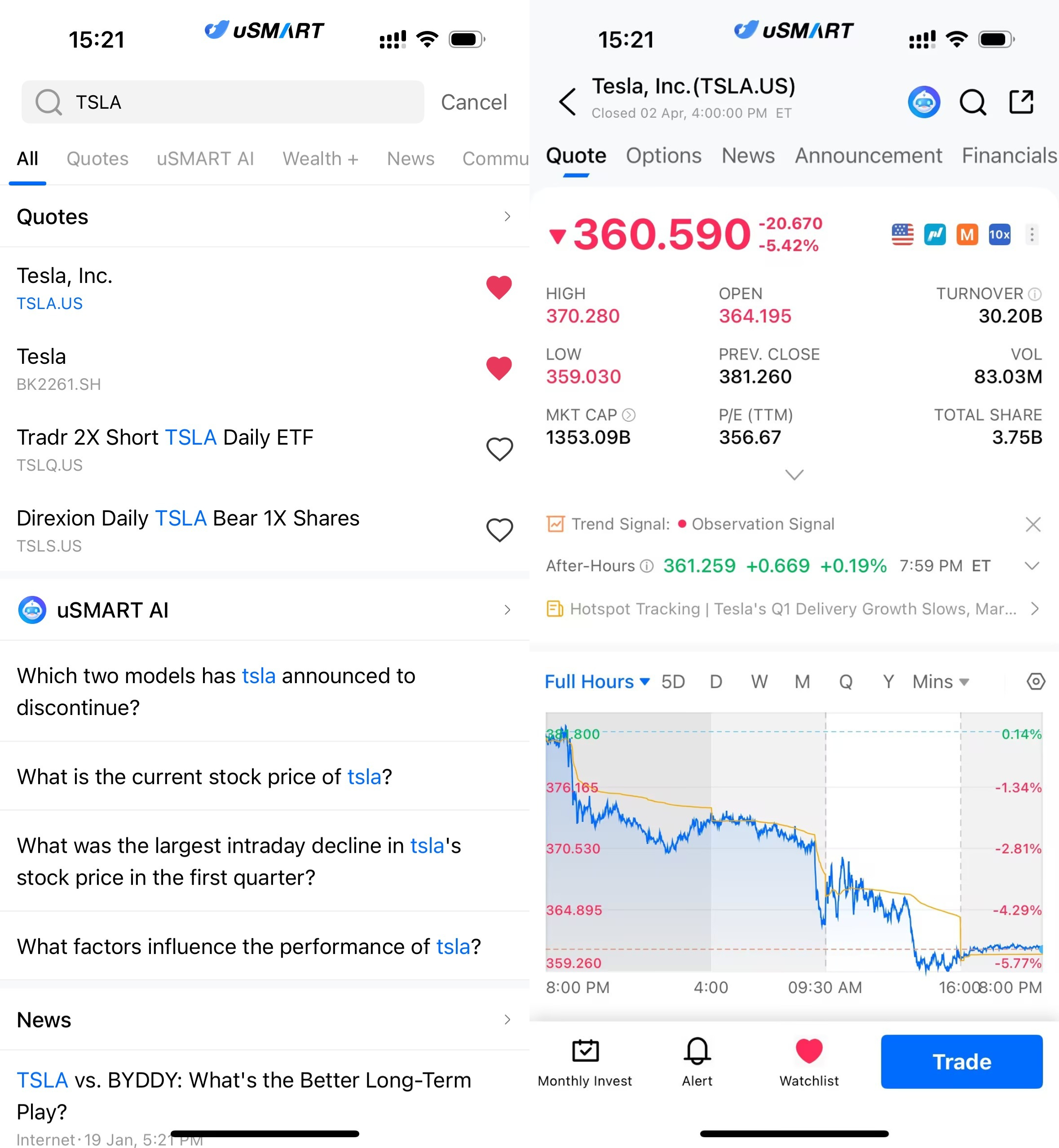This screenshot has width=1059, height=1148.
Task: Dismiss the Trend Signal banner
Action: coord(1033,524)
